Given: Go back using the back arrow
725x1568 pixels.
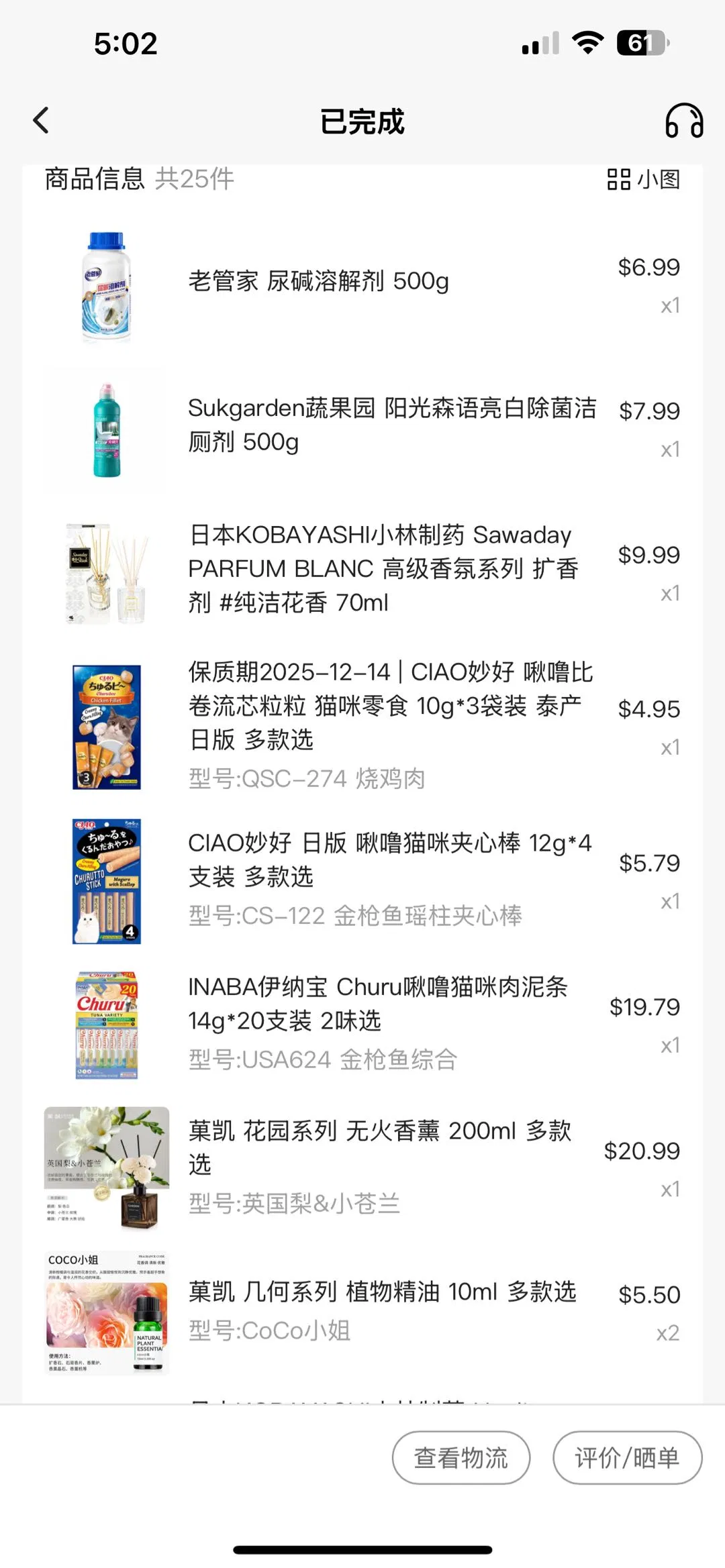Looking at the screenshot, I should click(42, 121).
